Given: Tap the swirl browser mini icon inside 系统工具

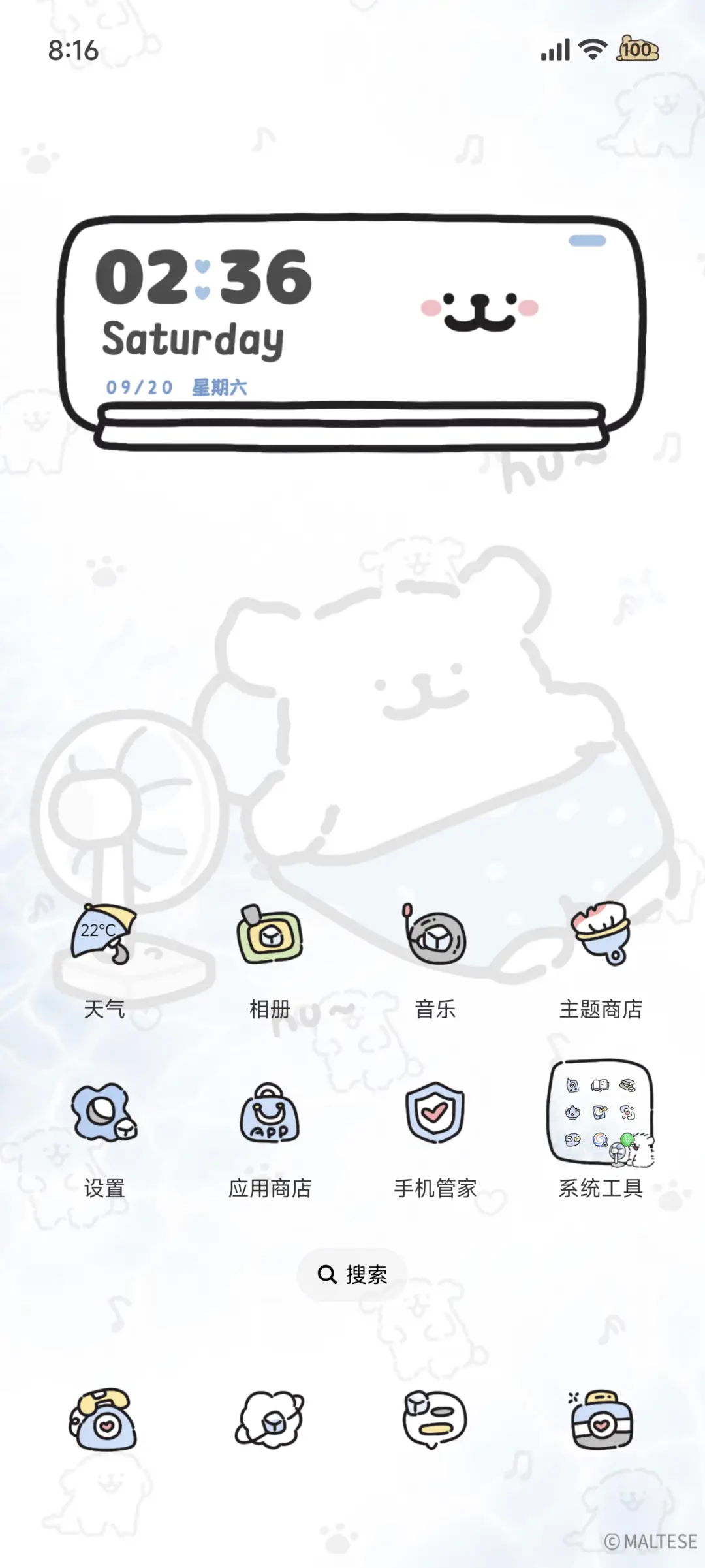Looking at the screenshot, I should pyautogui.click(x=599, y=1140).
